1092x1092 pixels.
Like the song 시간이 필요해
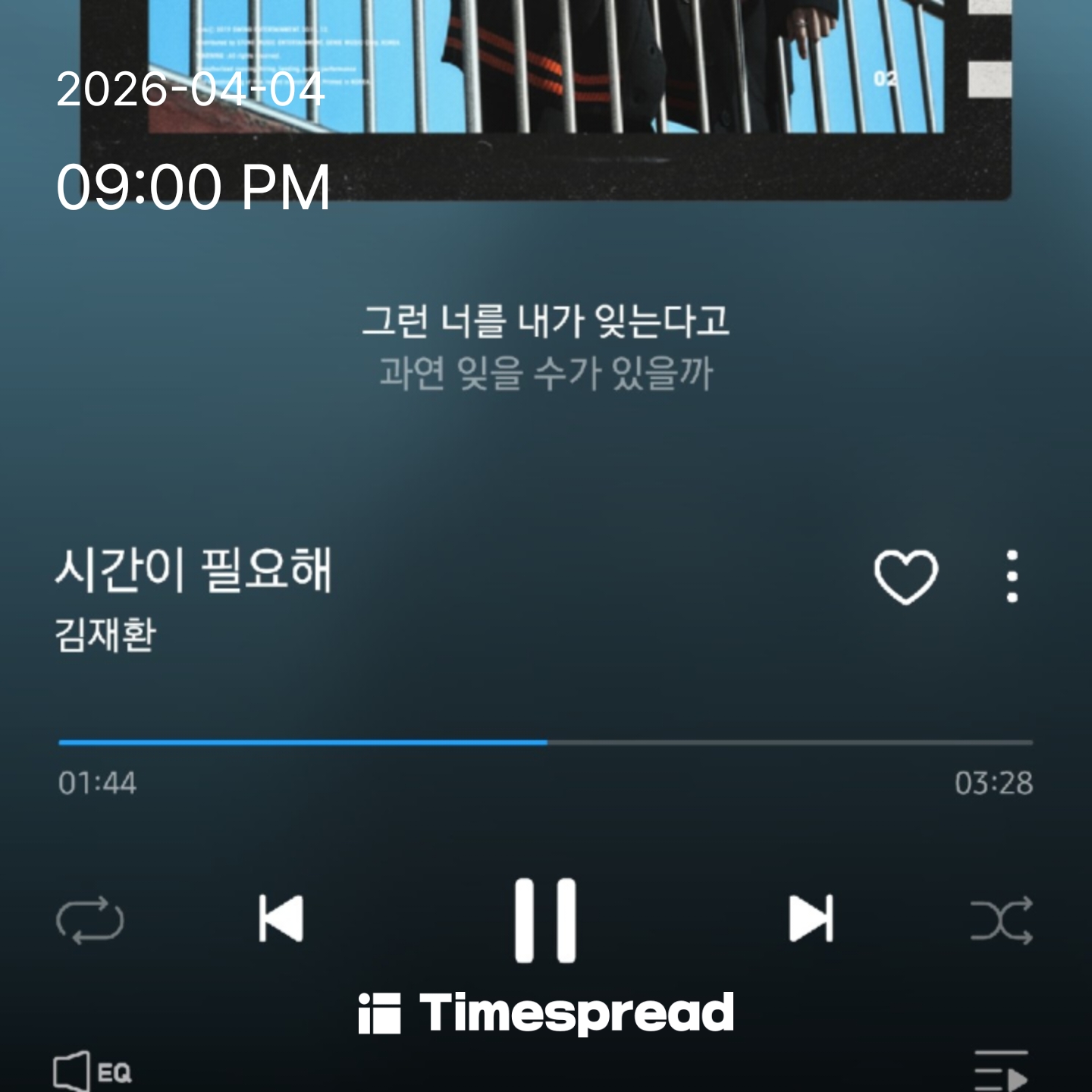point(905,576)
